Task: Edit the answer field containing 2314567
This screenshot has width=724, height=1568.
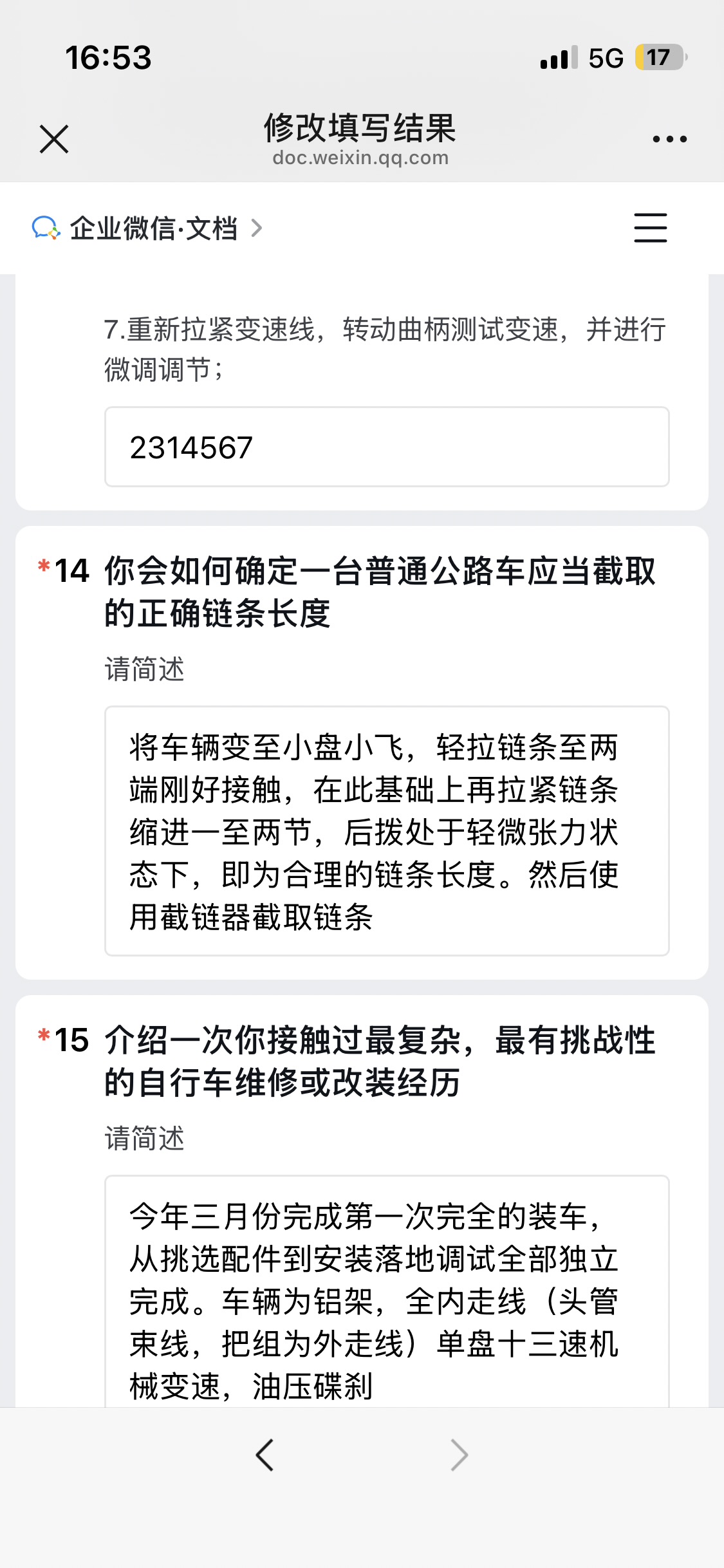Action: 387,447
